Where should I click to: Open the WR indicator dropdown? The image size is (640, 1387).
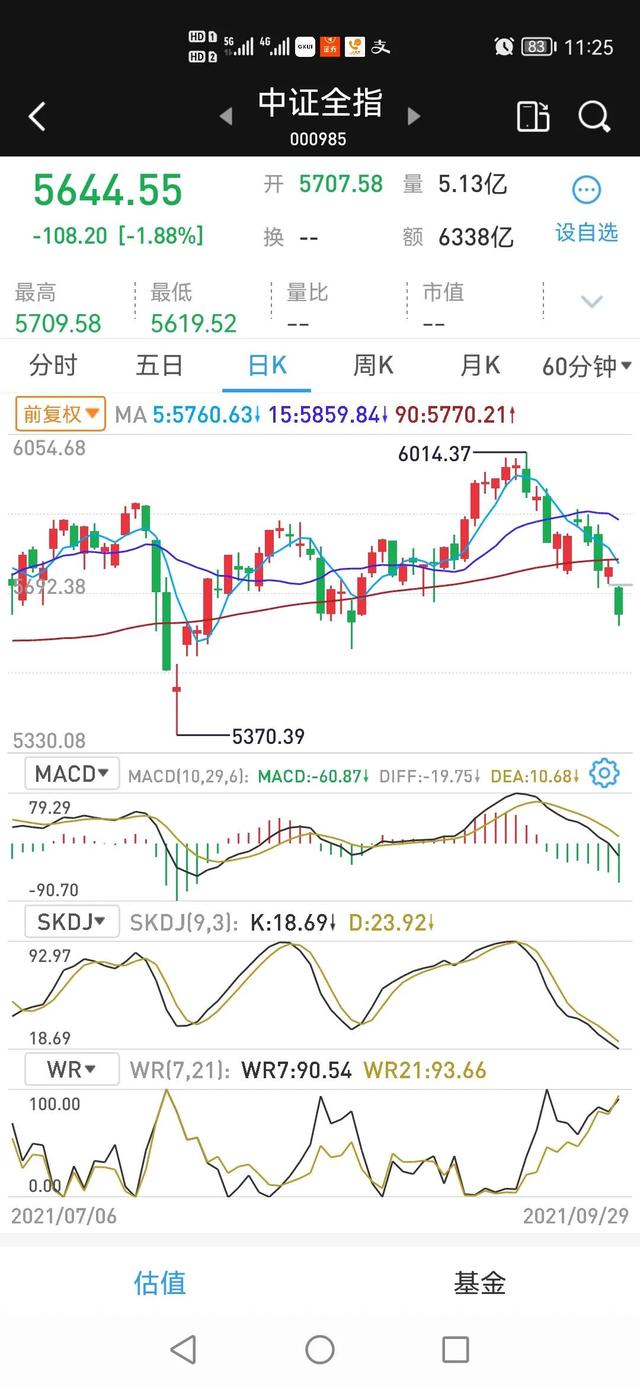[72, 1069]
